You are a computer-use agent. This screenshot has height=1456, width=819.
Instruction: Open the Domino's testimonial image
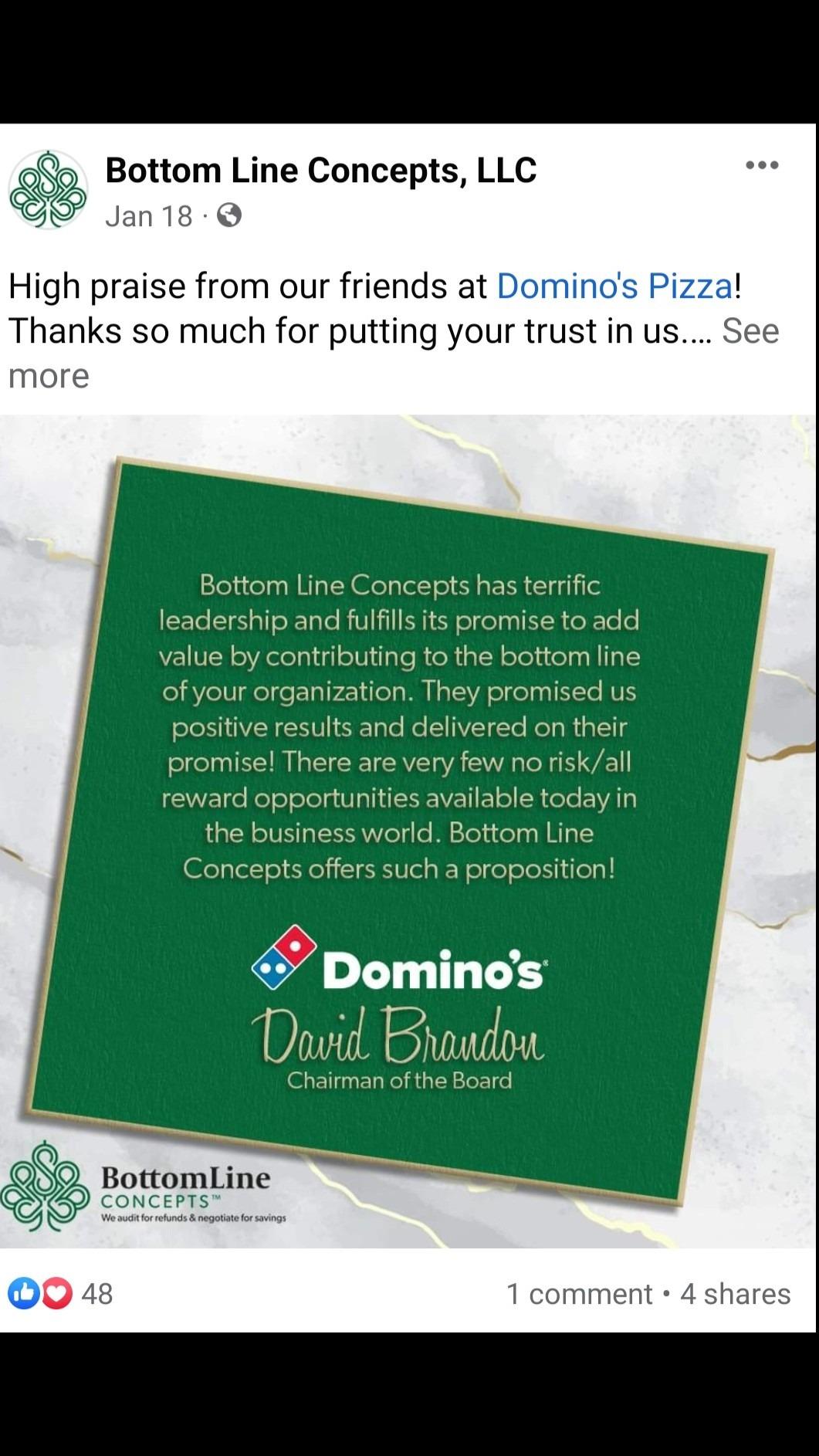[x=409, y=830]
